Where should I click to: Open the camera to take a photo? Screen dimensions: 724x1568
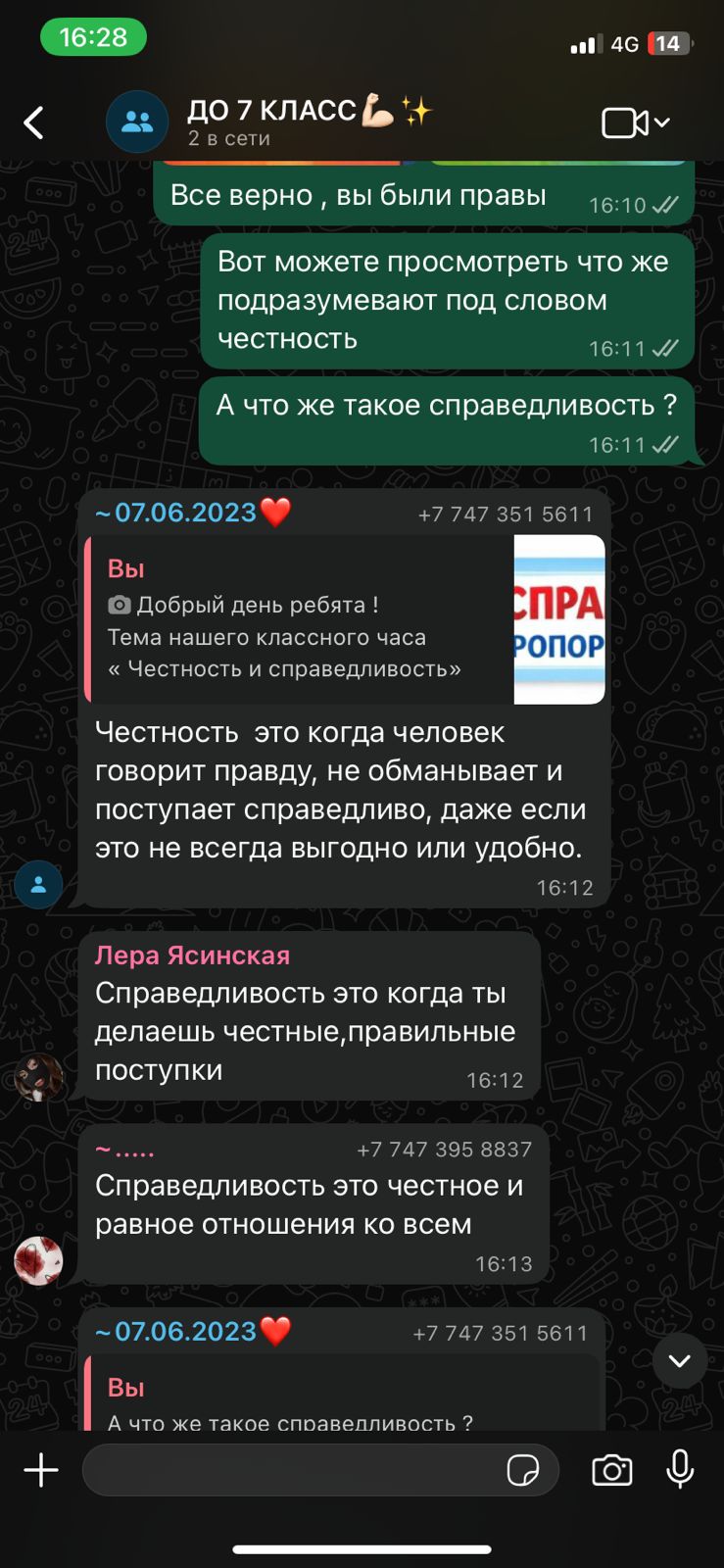coord(611,1470)
